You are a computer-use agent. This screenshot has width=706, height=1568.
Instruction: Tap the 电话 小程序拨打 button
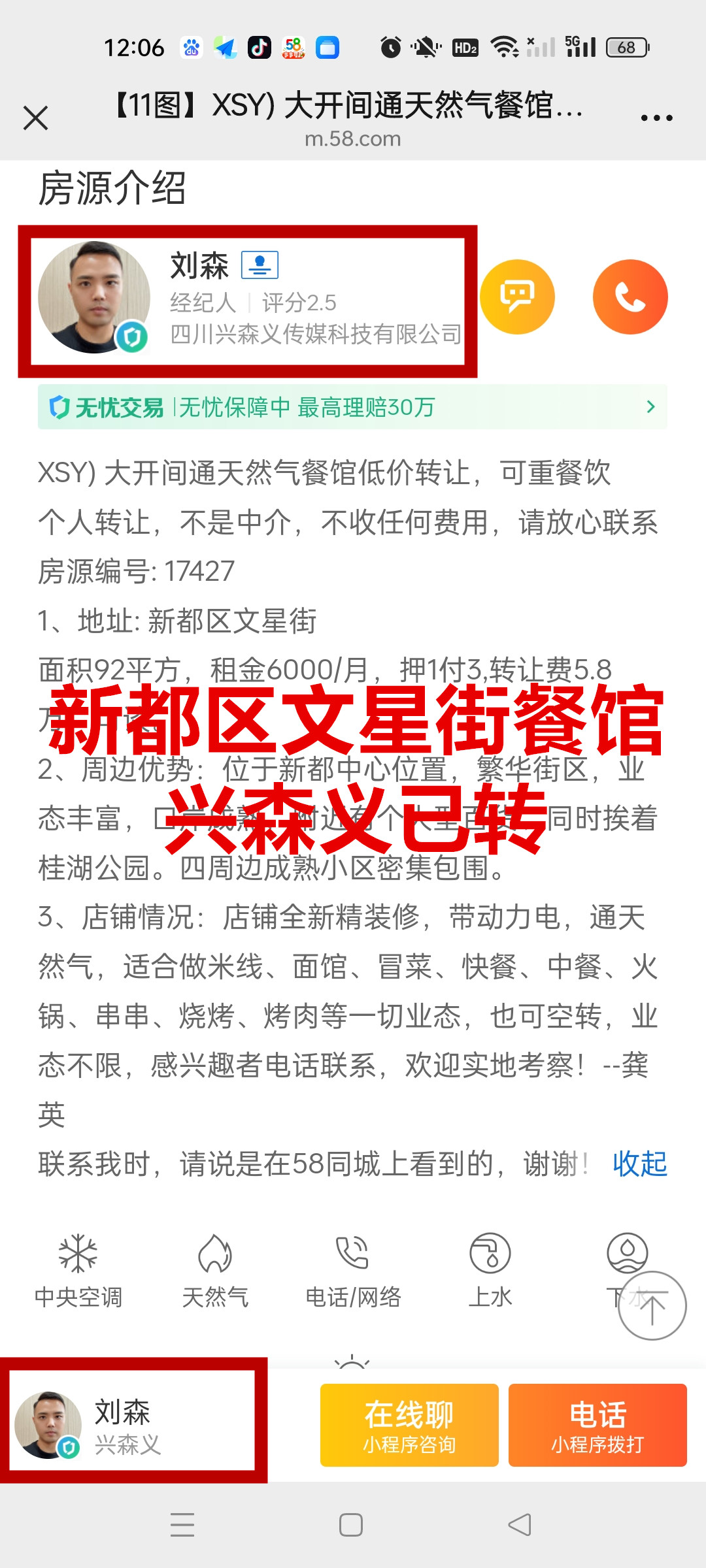click(597, 1425)
